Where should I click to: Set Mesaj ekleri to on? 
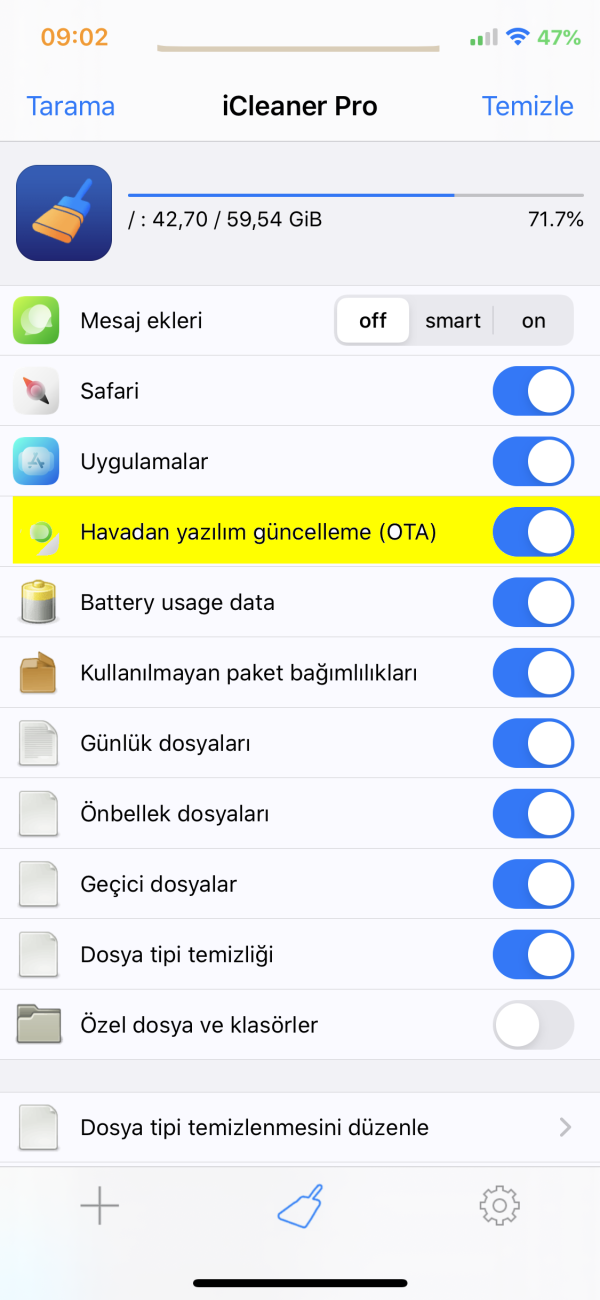tap(533, 321)
